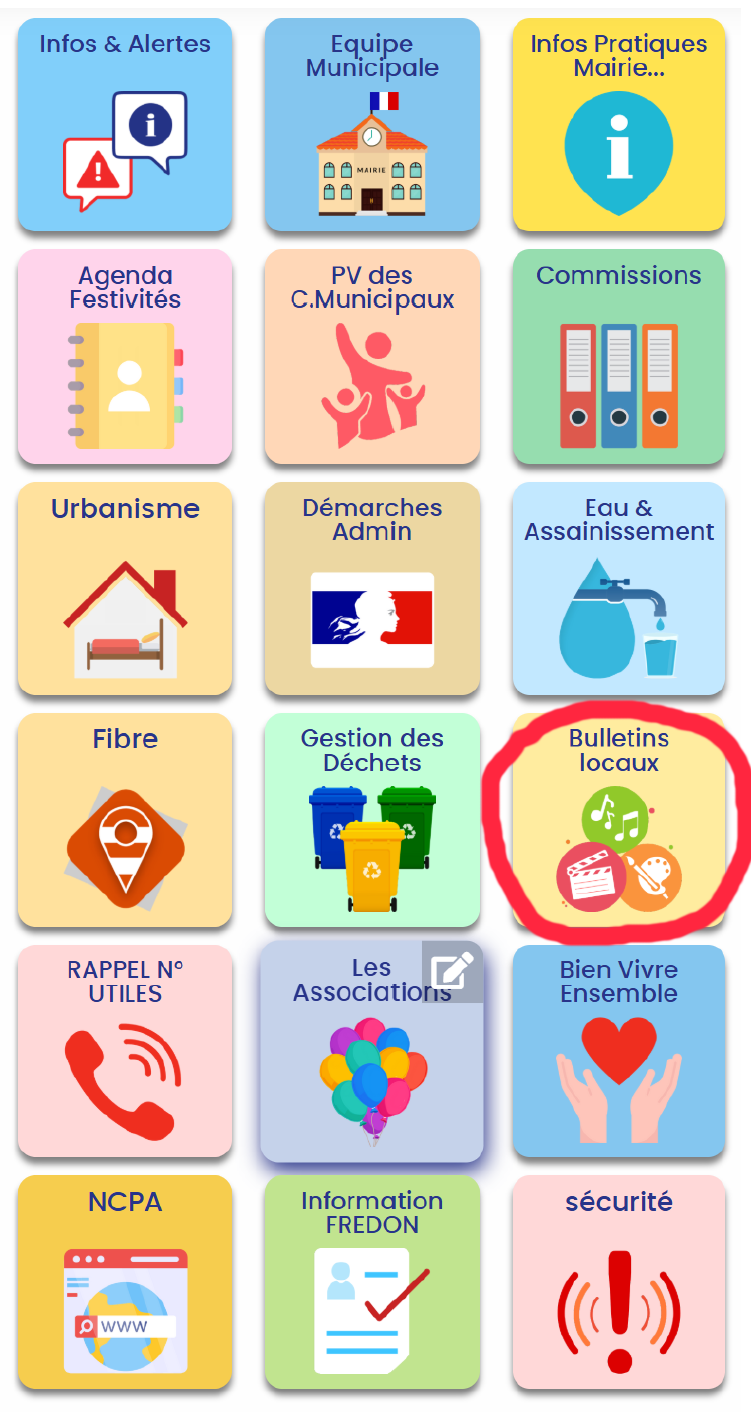
Task: Open the Les Associations tile
Action: pyautogui.click(x=360, y=1060)
